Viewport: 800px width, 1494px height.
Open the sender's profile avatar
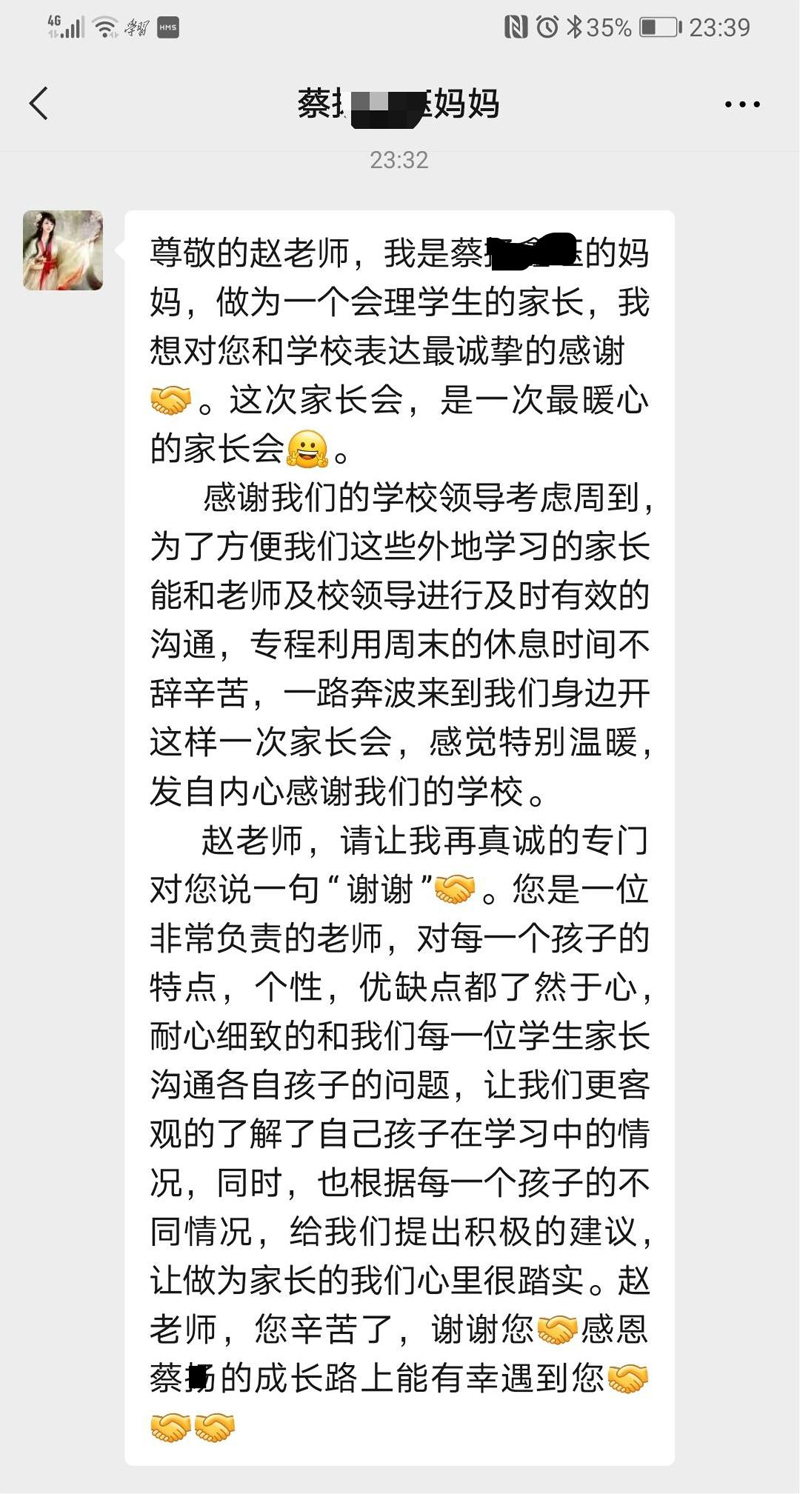(63, 250)
